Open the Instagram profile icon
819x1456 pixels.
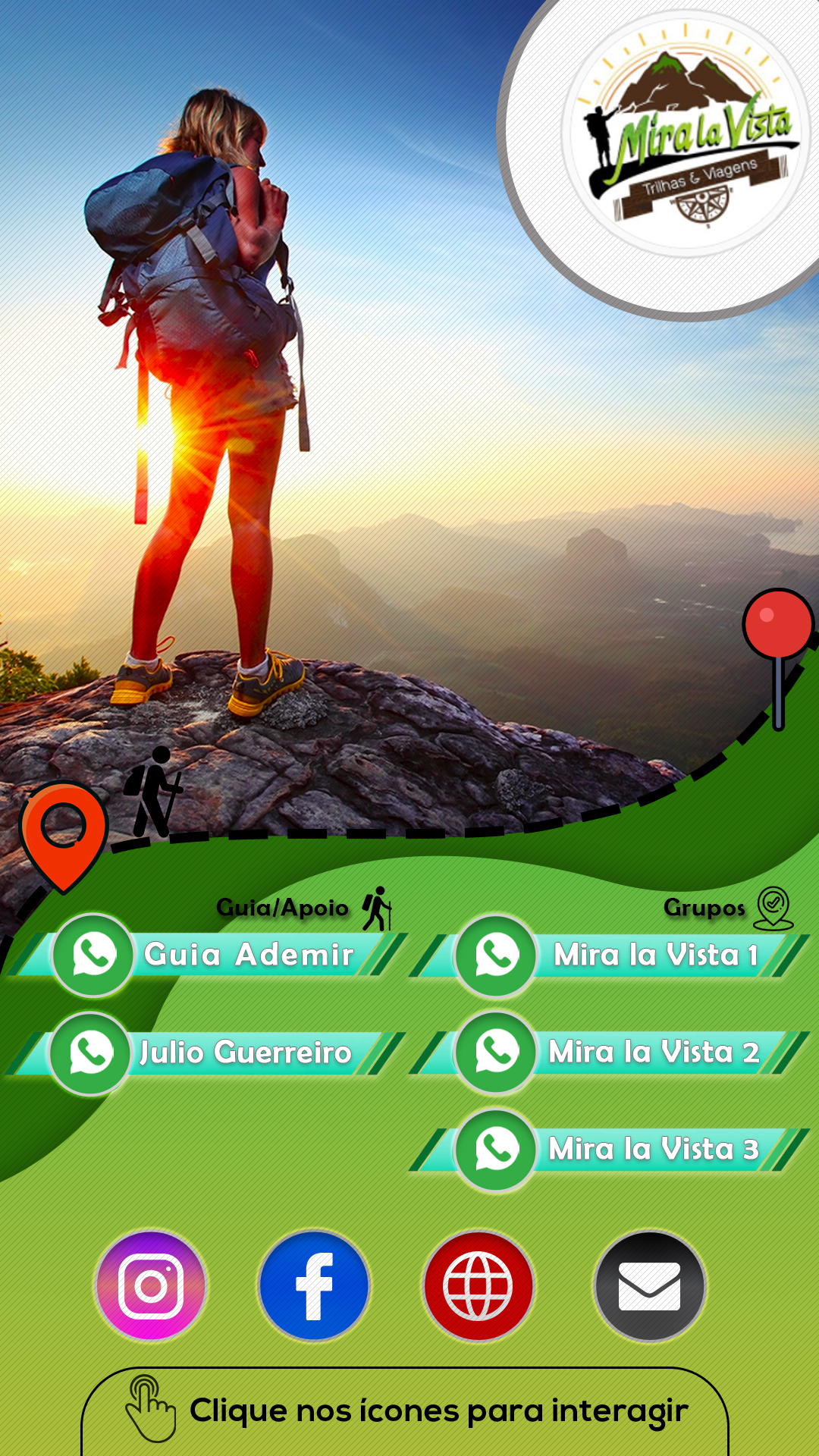[151, 1286]
